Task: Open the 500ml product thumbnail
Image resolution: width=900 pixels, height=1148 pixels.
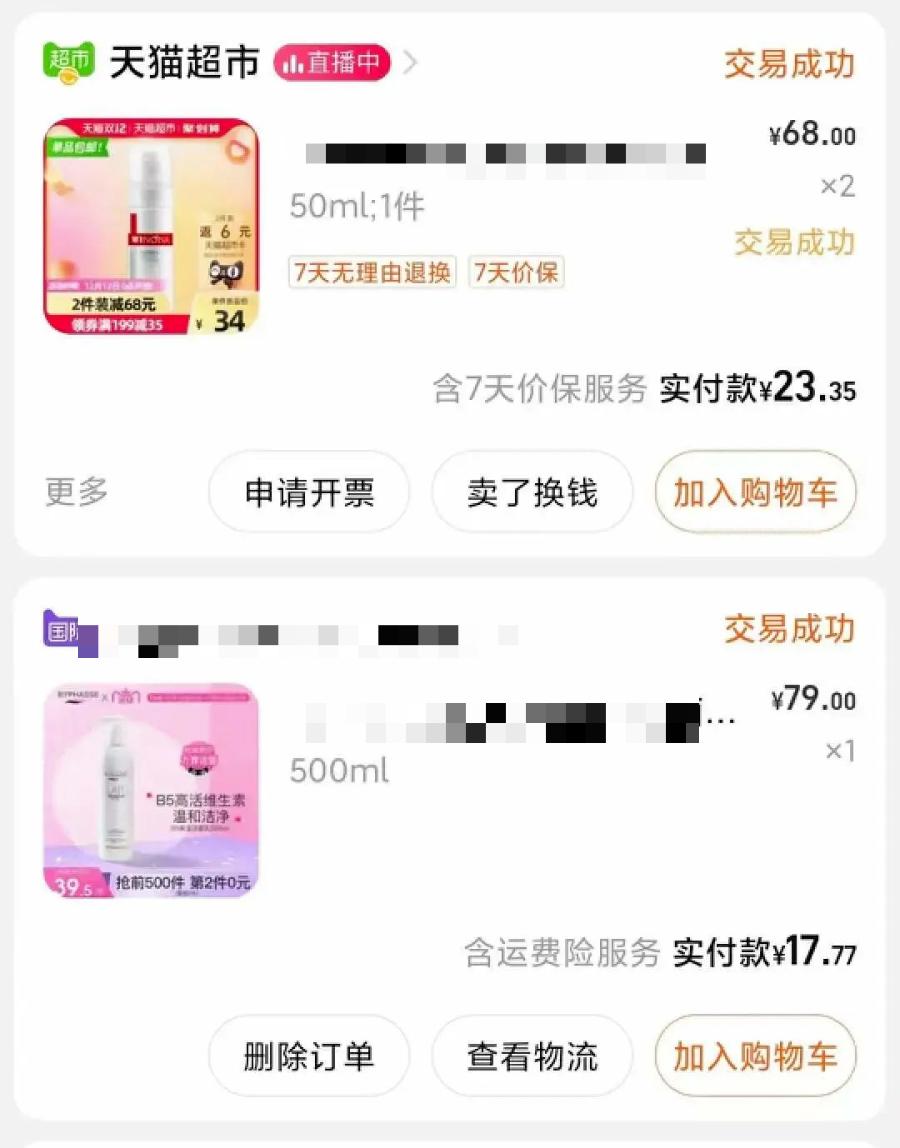Action: (152, 791)
